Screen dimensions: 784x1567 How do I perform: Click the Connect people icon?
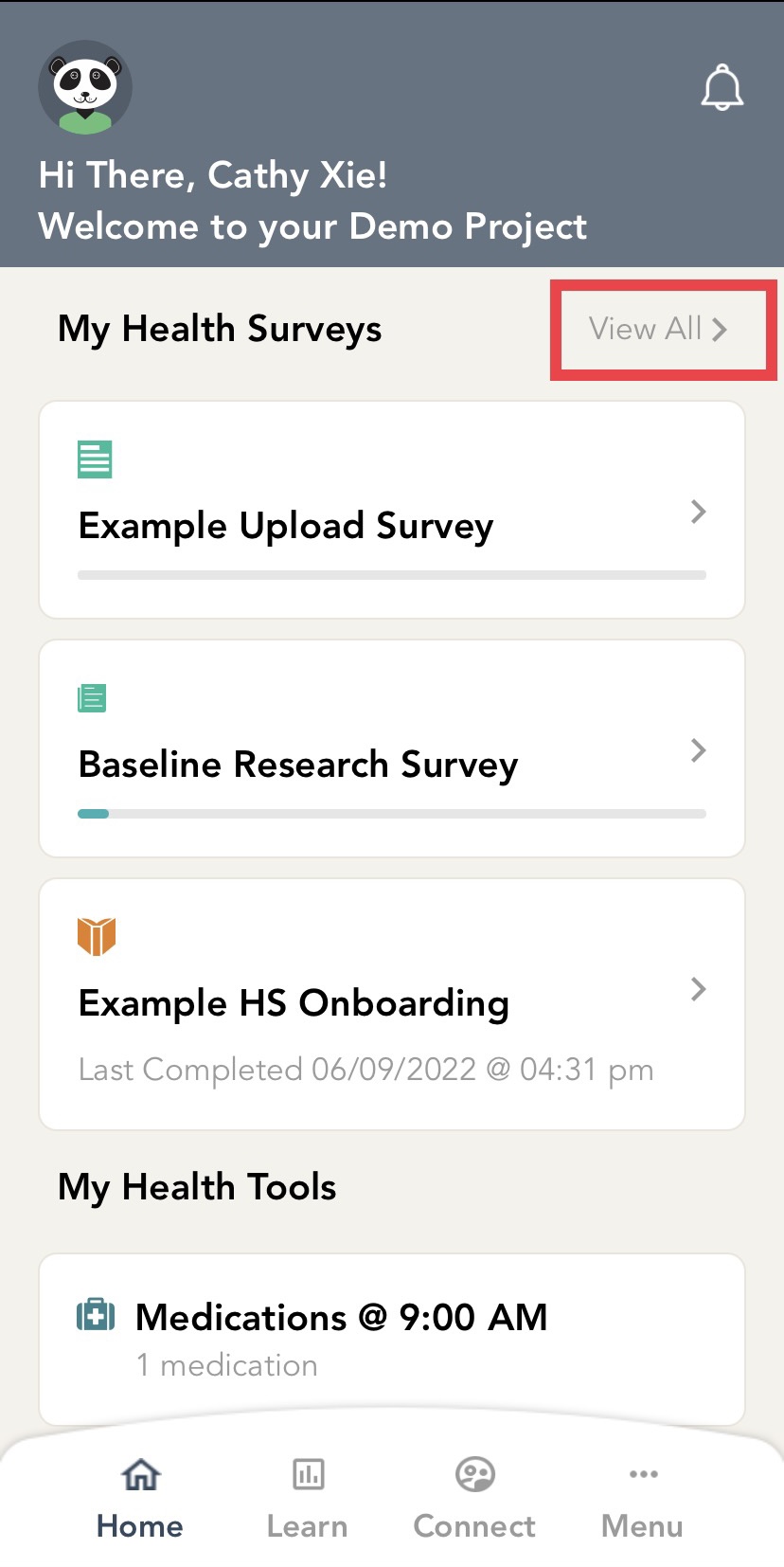coord(474,1474)
